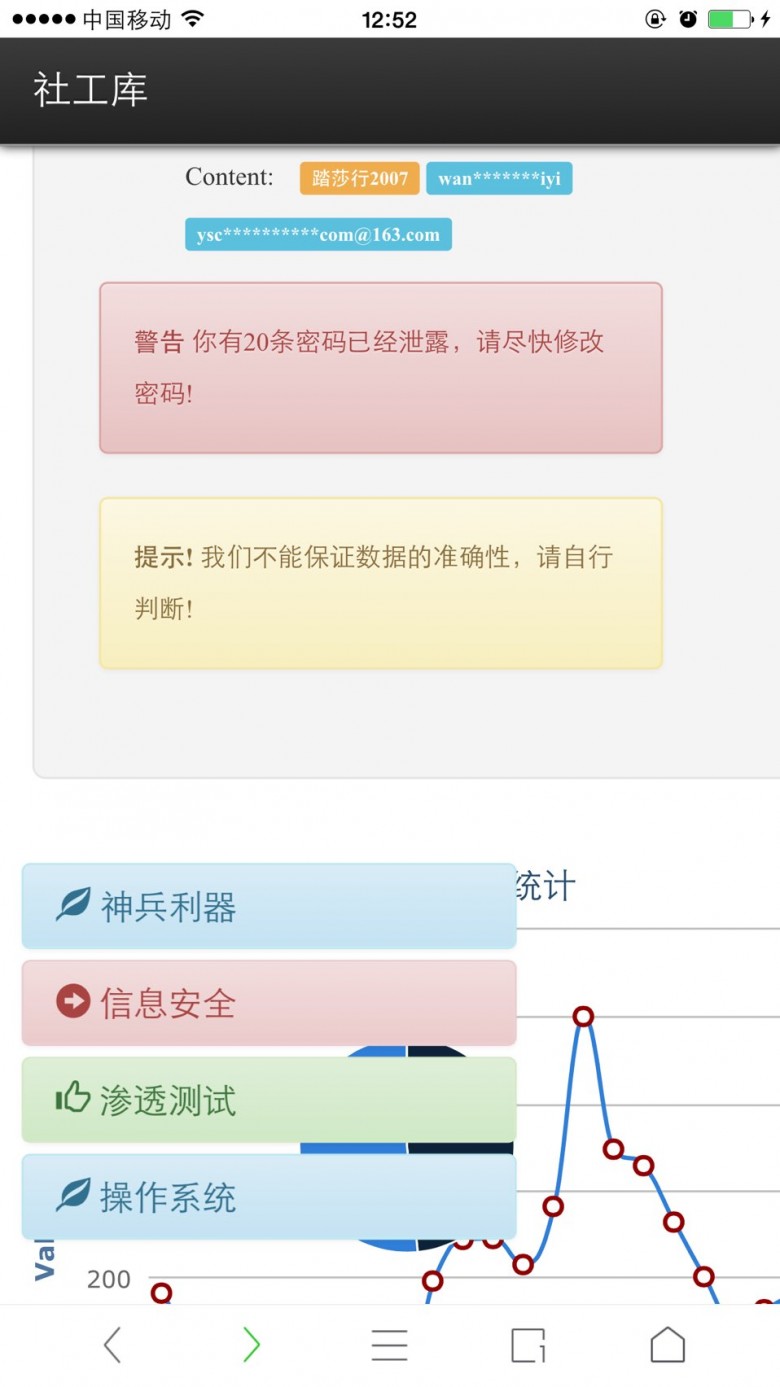Tap the wan*******iyi tag

click(x=499, y=179)
